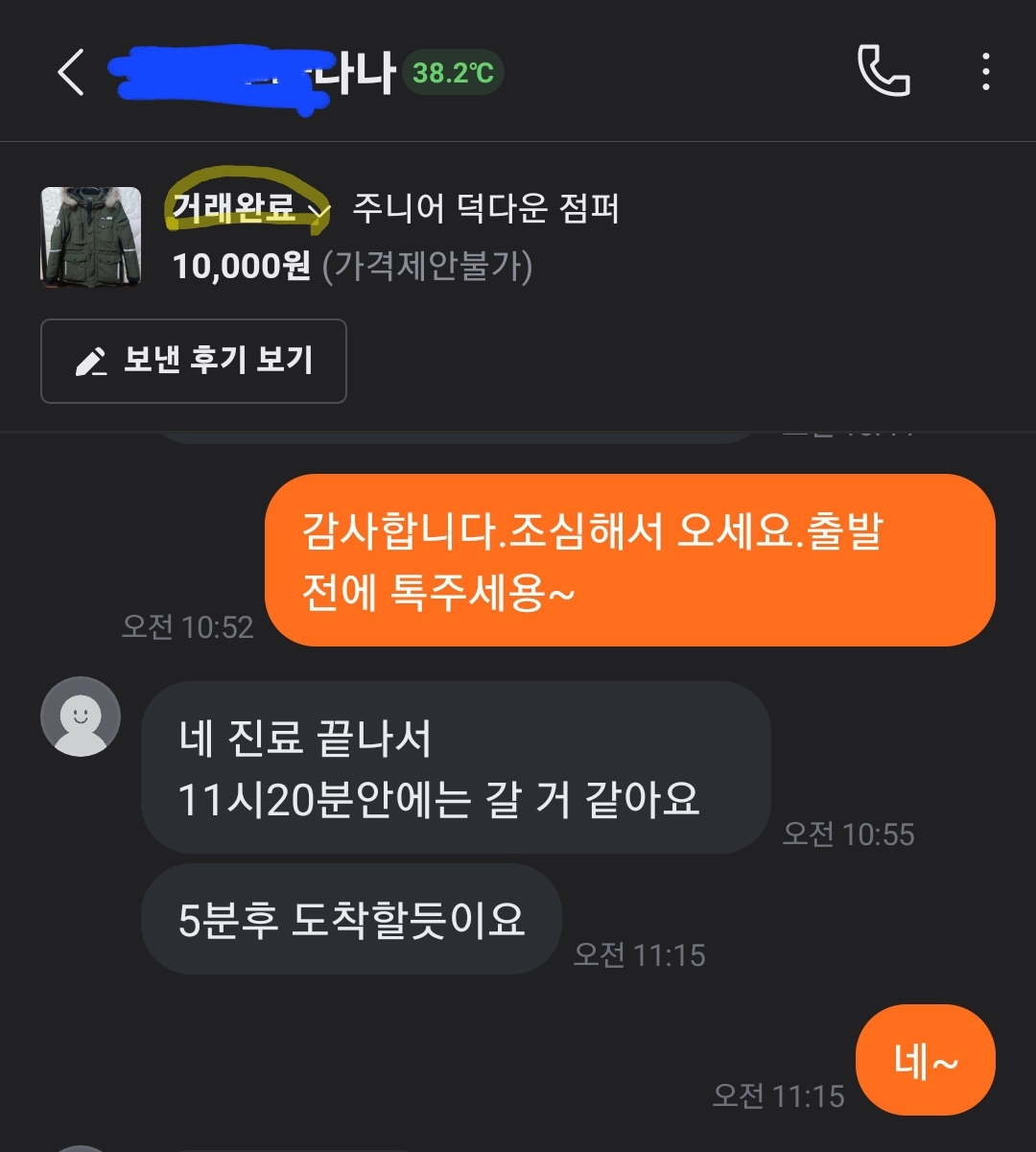This screenshot has width=1036, height=1152.
Task: Open the three-dot overflow menu
Action: coord(985,72)
